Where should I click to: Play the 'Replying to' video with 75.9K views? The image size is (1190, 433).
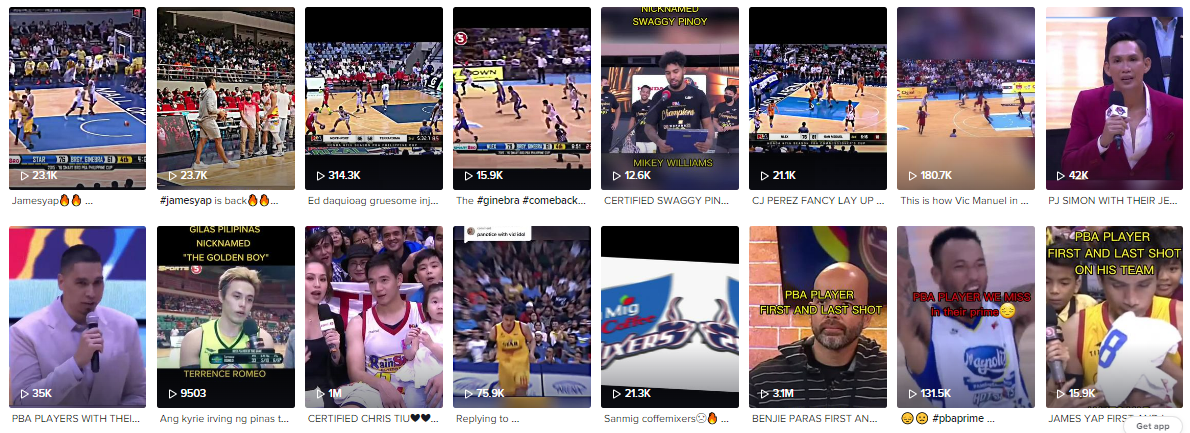[521, 316]
